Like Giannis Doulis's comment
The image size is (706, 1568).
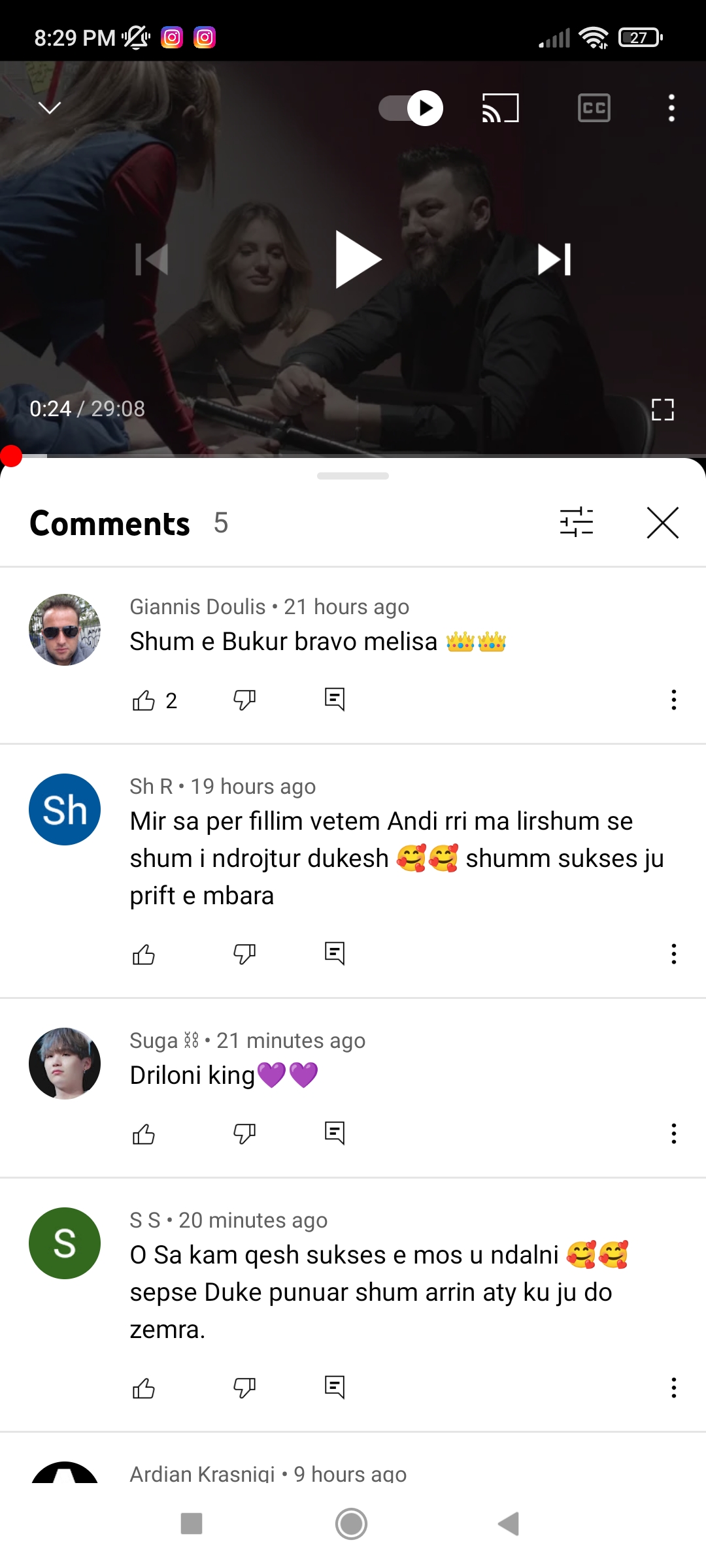click(x=144, y=700)
